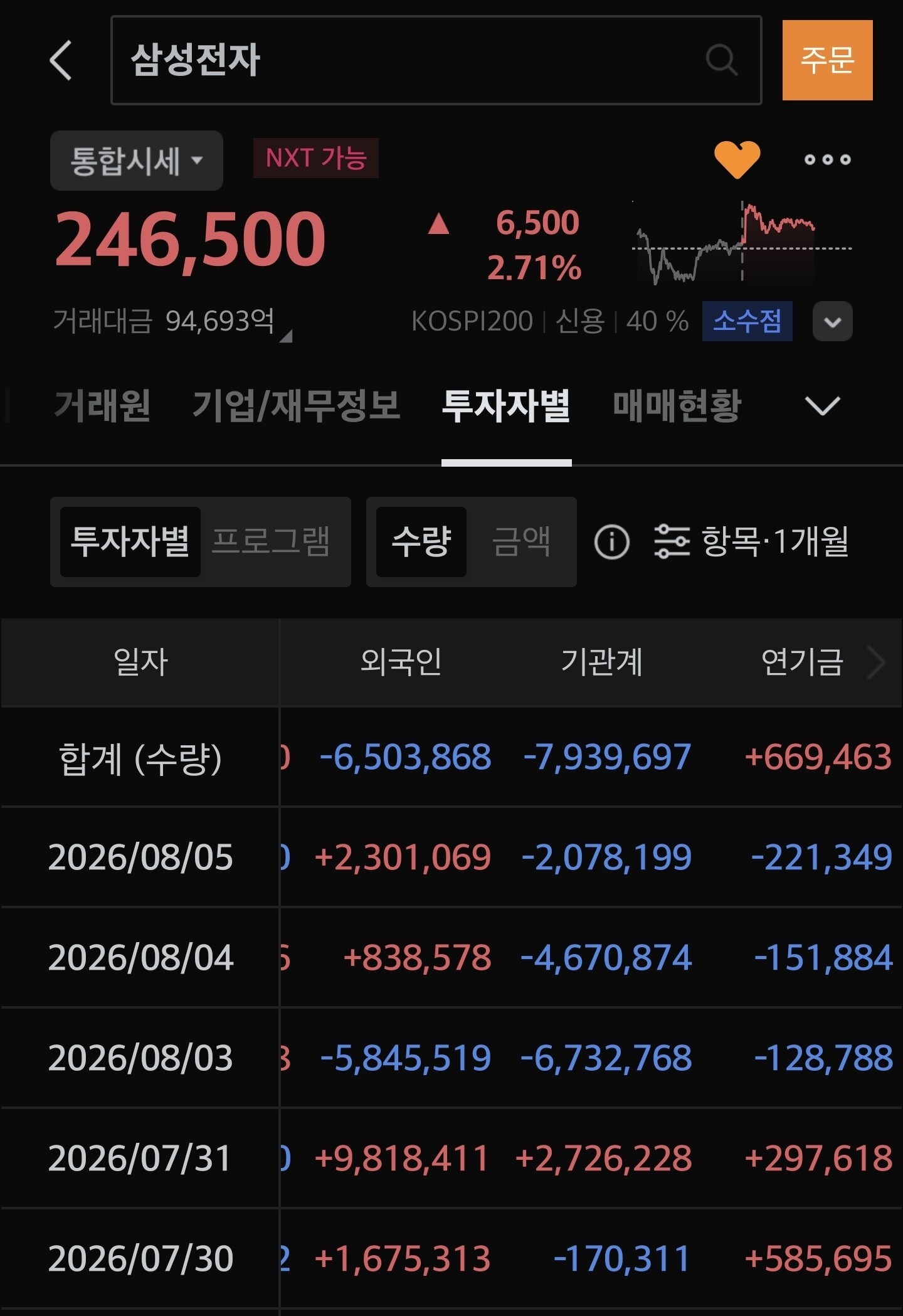This screenshot has height=1316, width=903.
Task: Open the 항목·1개월 filter settings
Action: click(x=751, y=542)
